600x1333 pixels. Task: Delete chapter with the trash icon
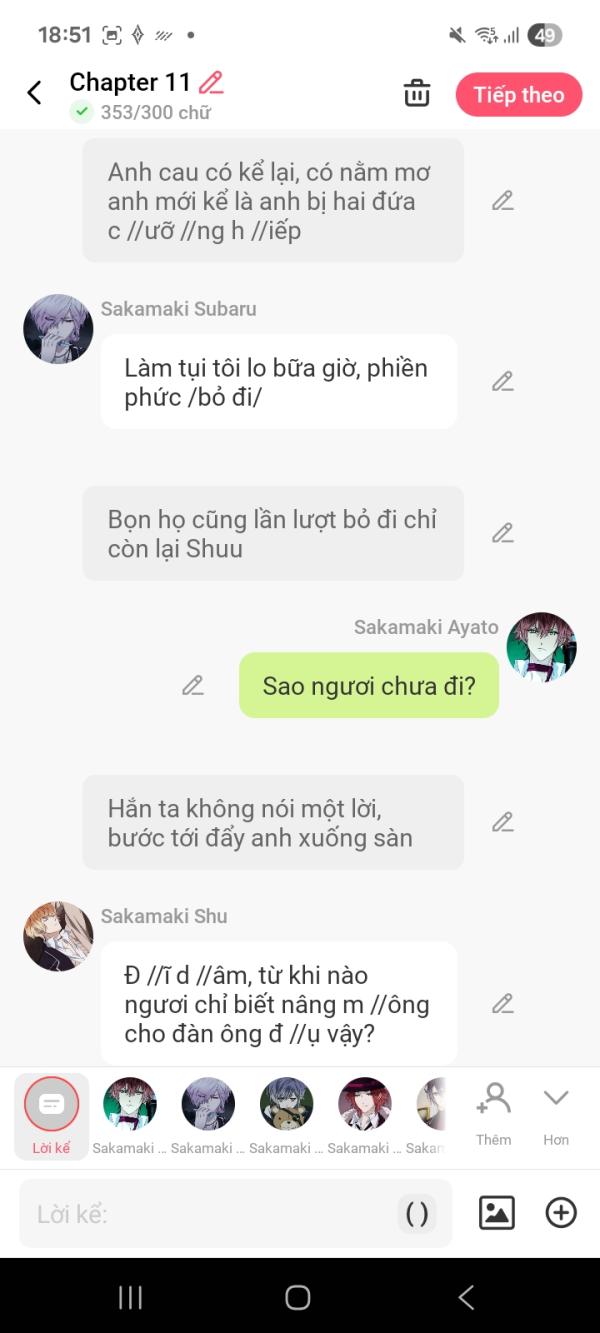[x=417, y=94]
